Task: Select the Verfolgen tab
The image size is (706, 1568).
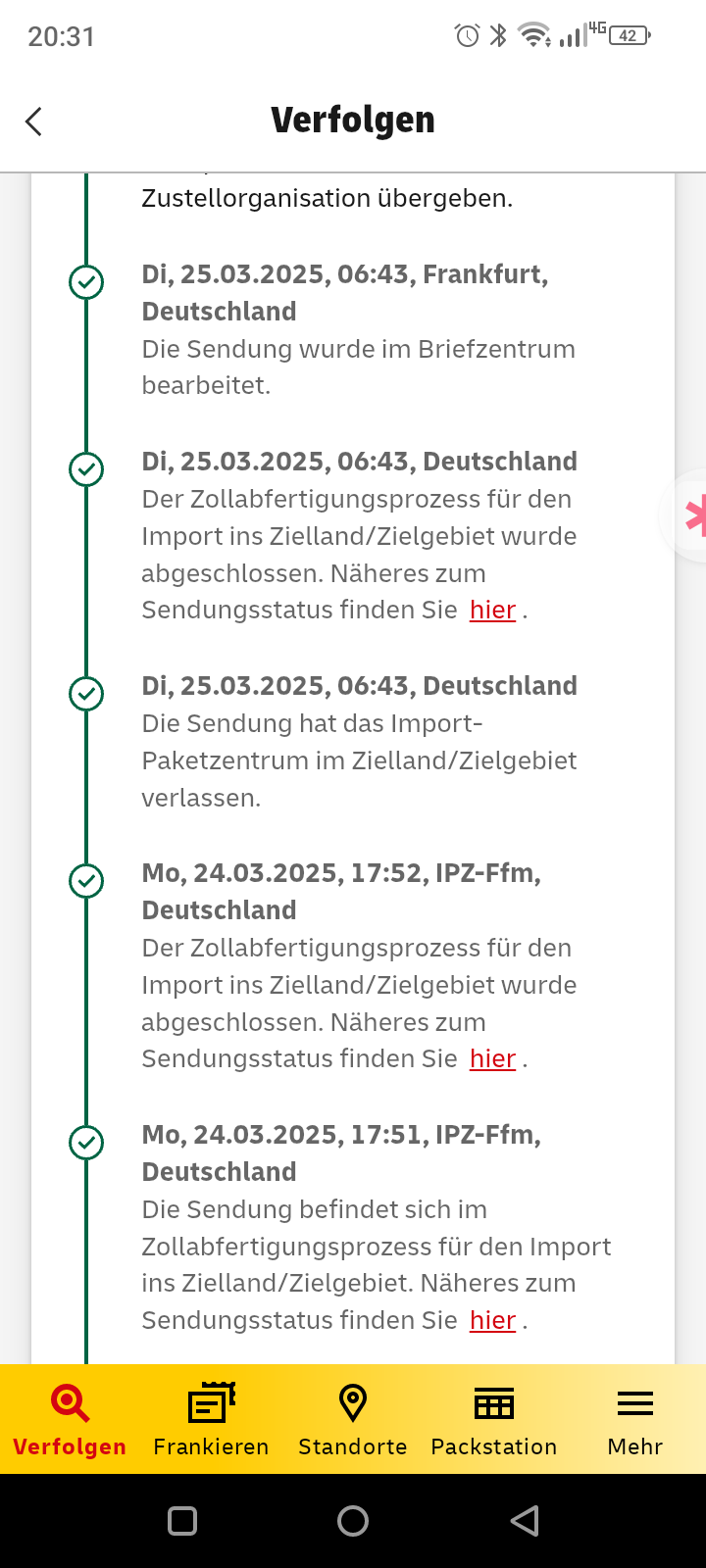Action: 70,1419
